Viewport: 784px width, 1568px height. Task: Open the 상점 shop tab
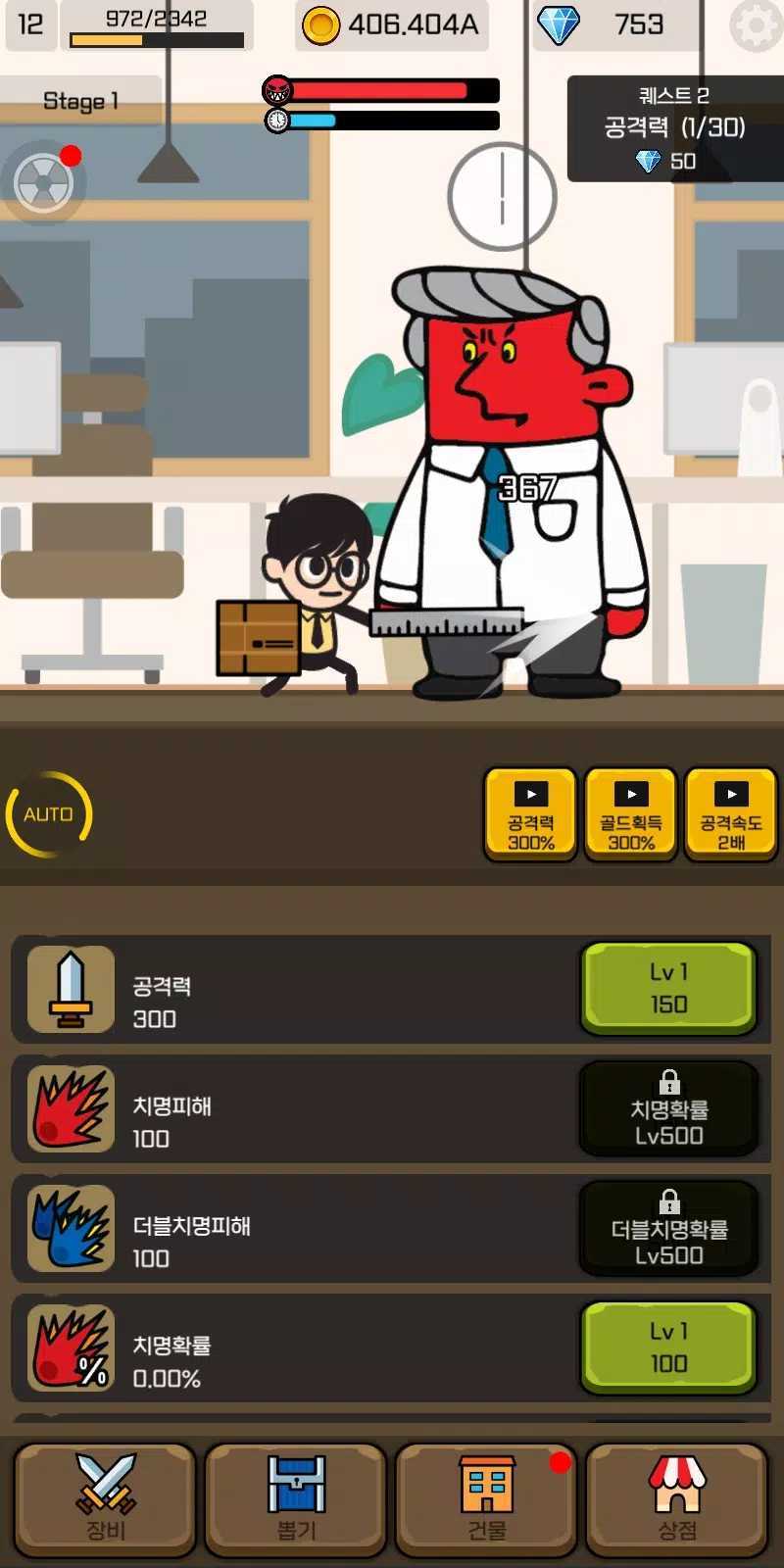click(x=677, y=1498)
